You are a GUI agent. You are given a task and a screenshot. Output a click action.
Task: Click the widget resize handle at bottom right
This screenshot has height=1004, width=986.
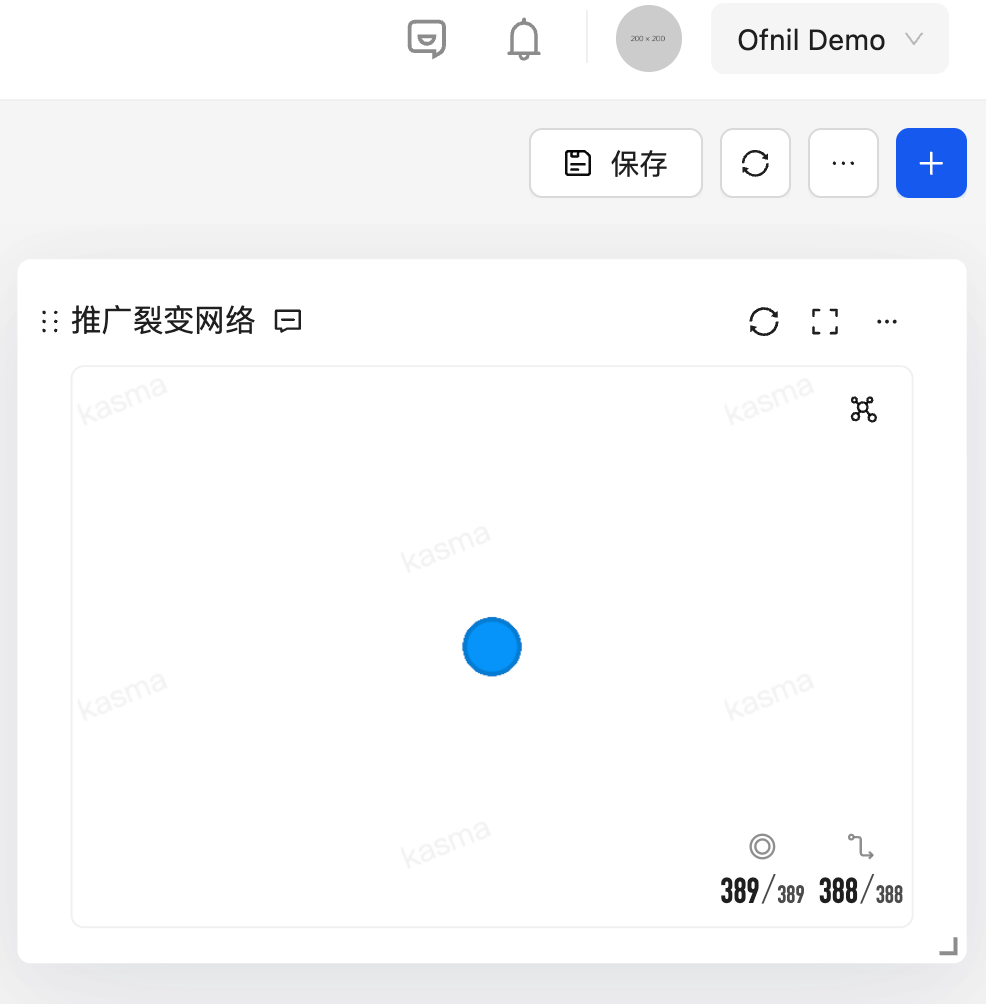(x=948, y=944)
